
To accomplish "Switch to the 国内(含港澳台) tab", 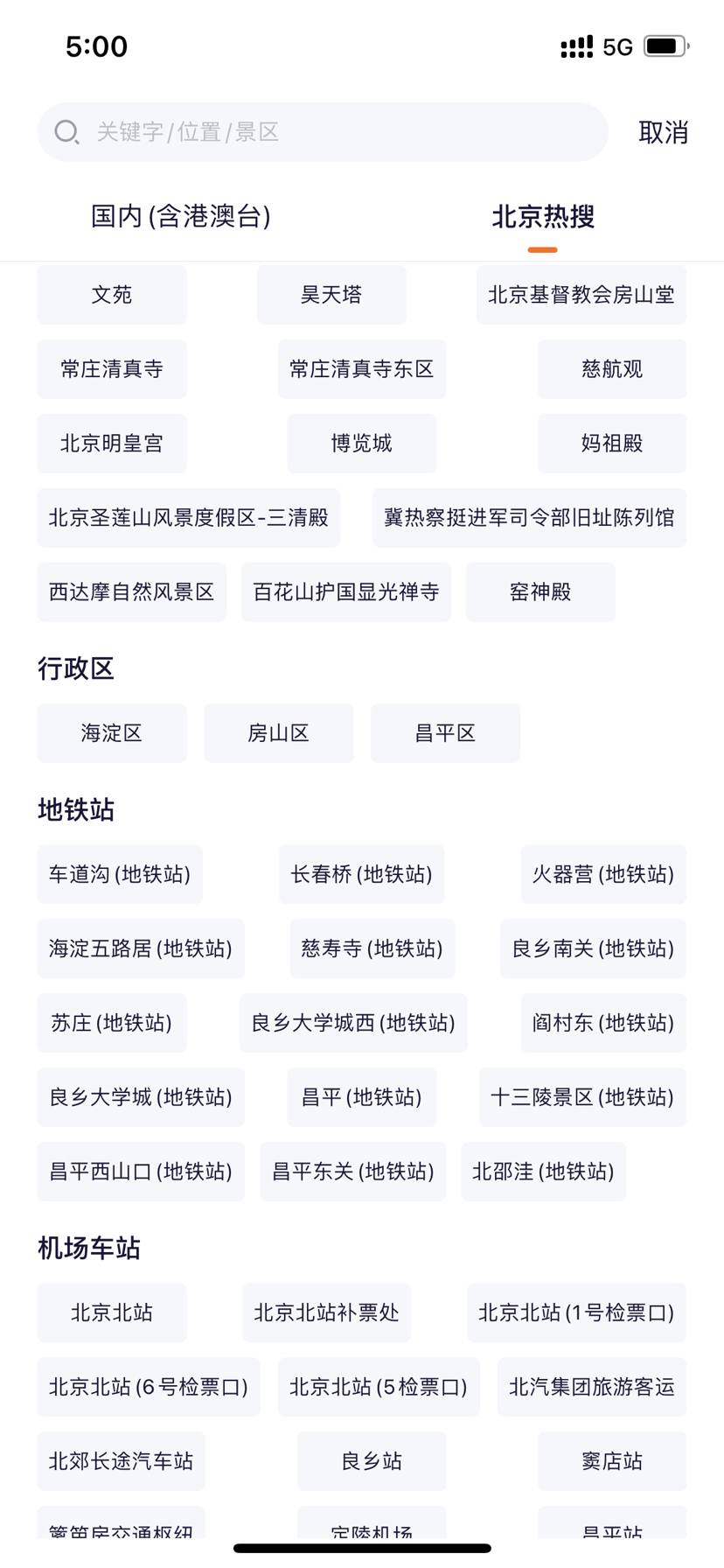I will [181, 216].
